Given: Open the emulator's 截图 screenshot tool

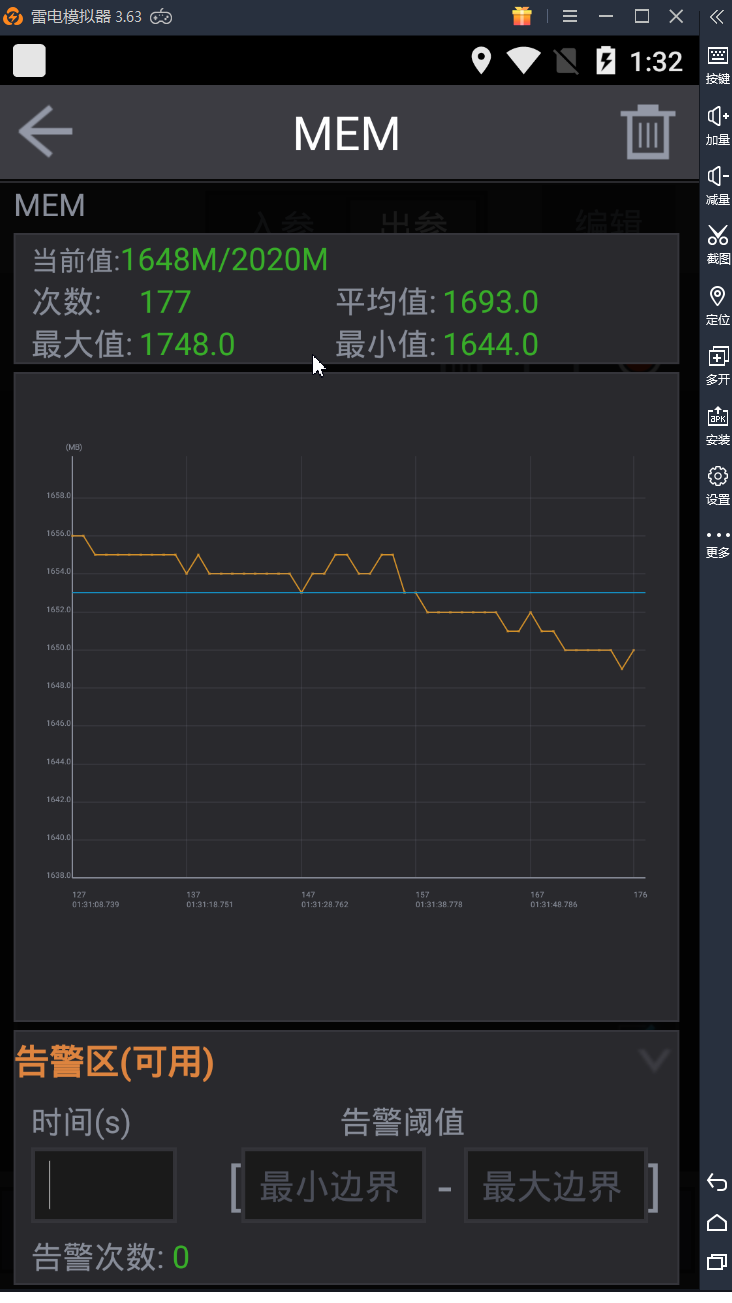Looking at the screenshot, I should (x=717, y=242).
